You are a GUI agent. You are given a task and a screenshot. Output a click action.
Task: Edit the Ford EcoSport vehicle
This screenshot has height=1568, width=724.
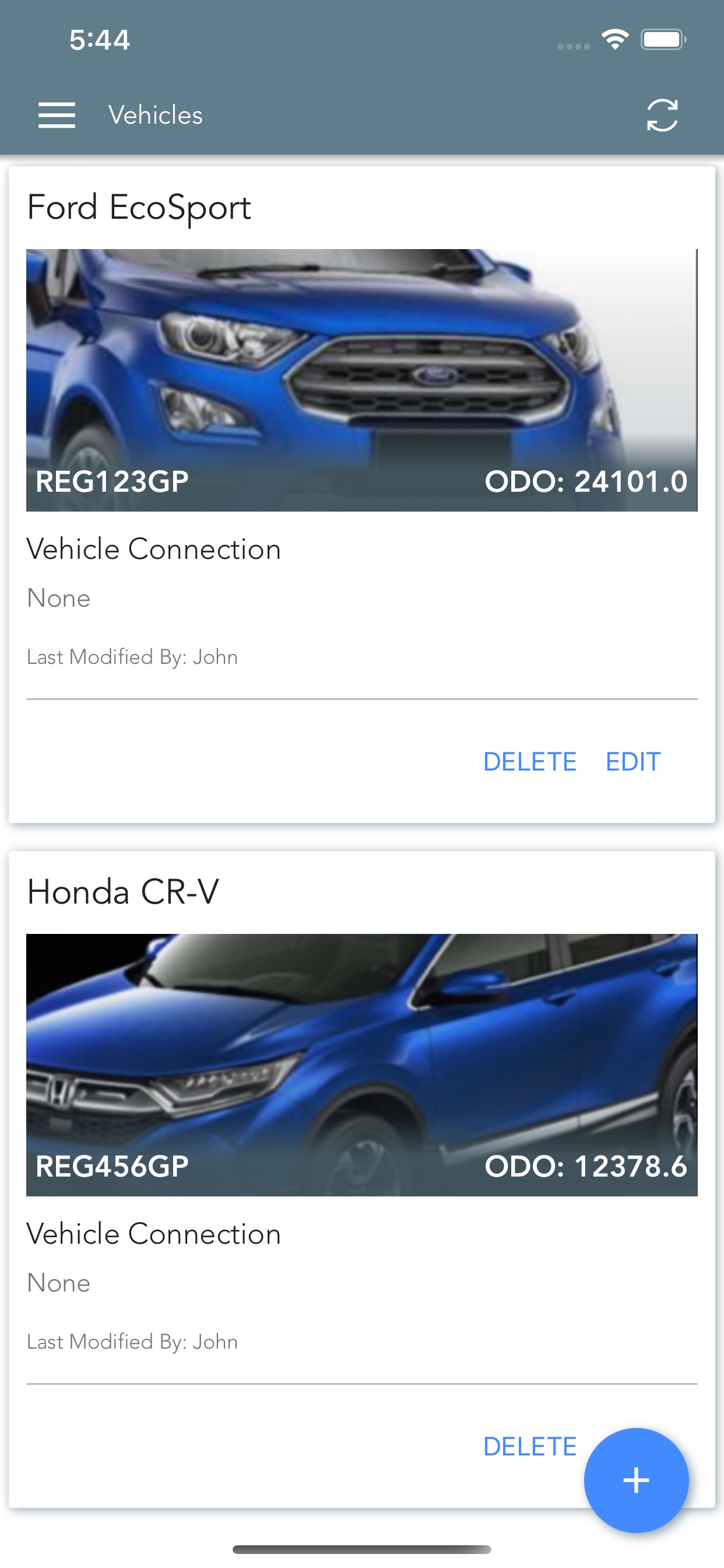[632, 761]
